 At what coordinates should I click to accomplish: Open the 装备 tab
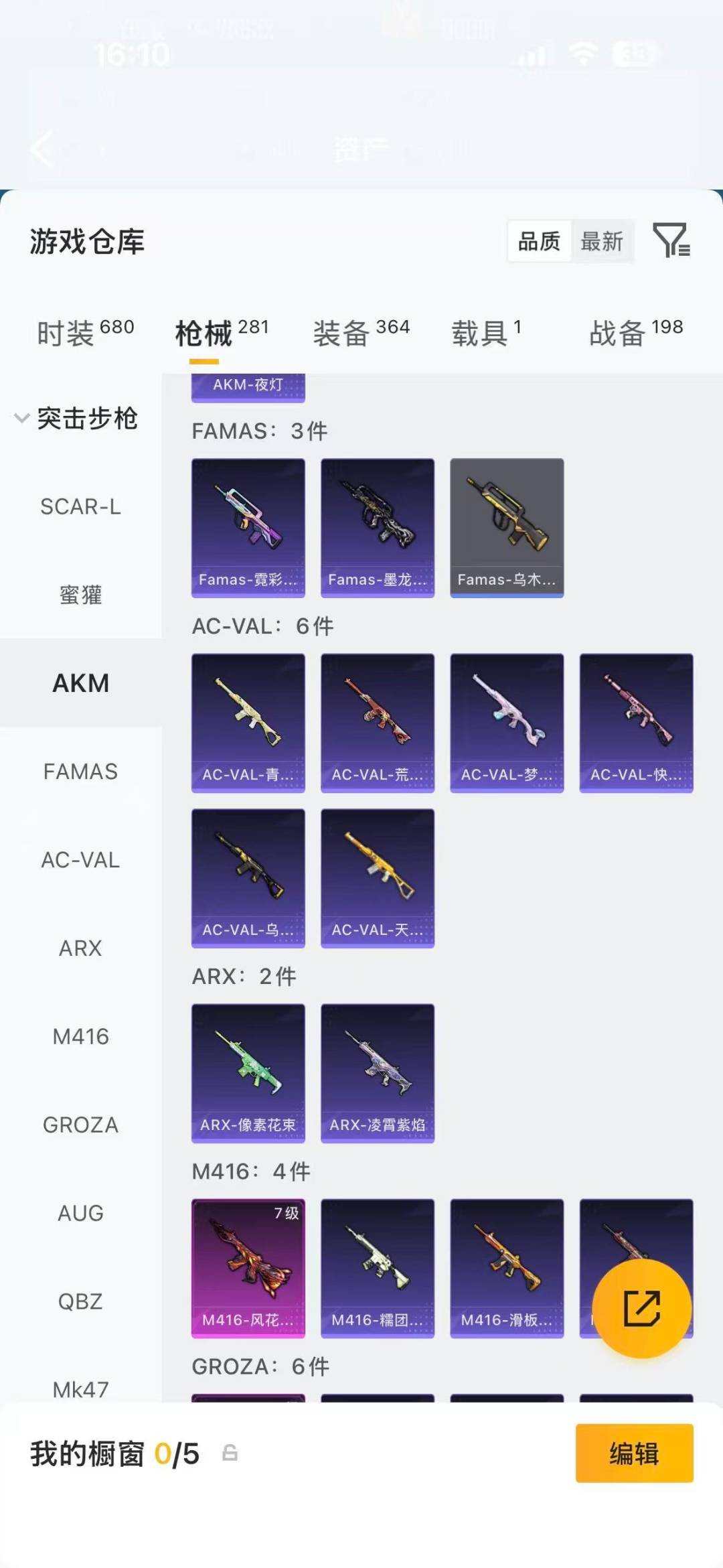tap(361, 332)
